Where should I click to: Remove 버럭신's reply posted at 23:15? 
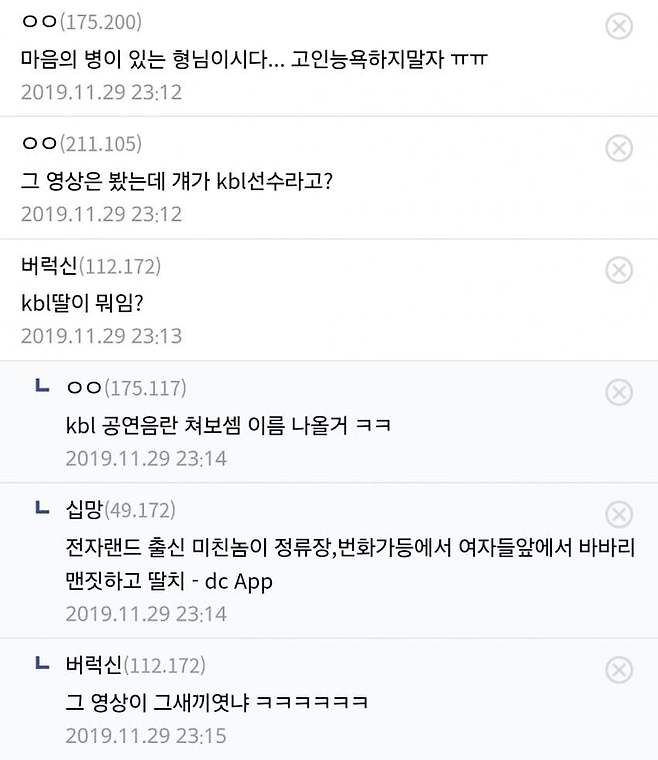tap(619, 669)
